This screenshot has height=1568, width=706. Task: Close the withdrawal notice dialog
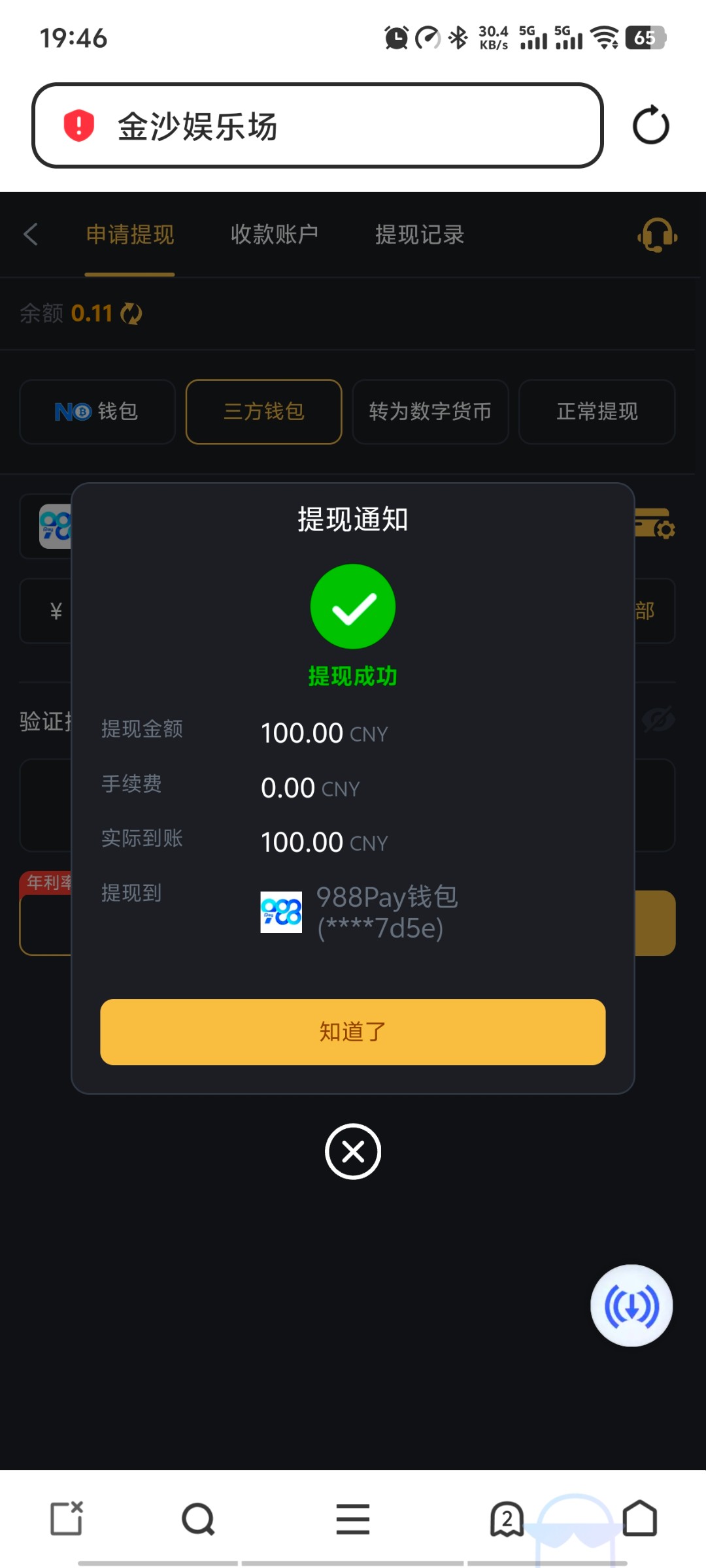(353, 1151)
